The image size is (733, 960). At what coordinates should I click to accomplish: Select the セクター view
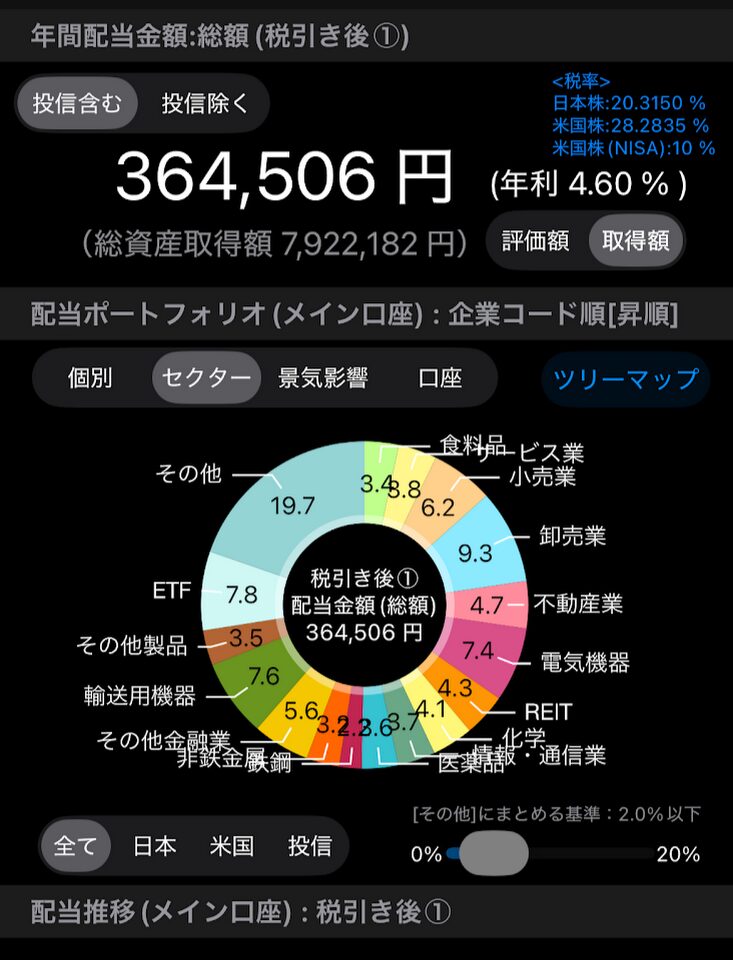click(x=207, y=378)
